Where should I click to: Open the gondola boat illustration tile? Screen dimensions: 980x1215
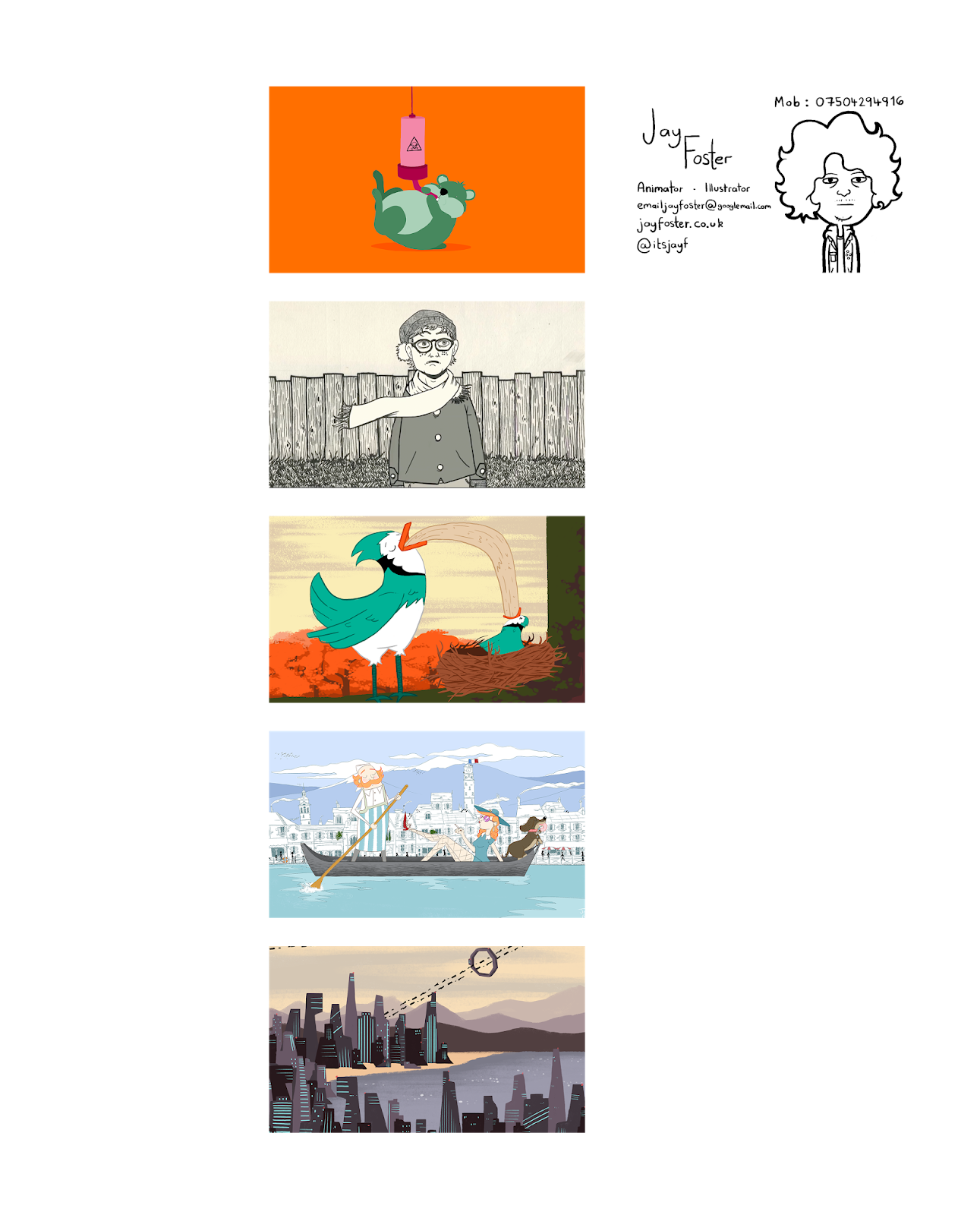[x=427, y=824]
